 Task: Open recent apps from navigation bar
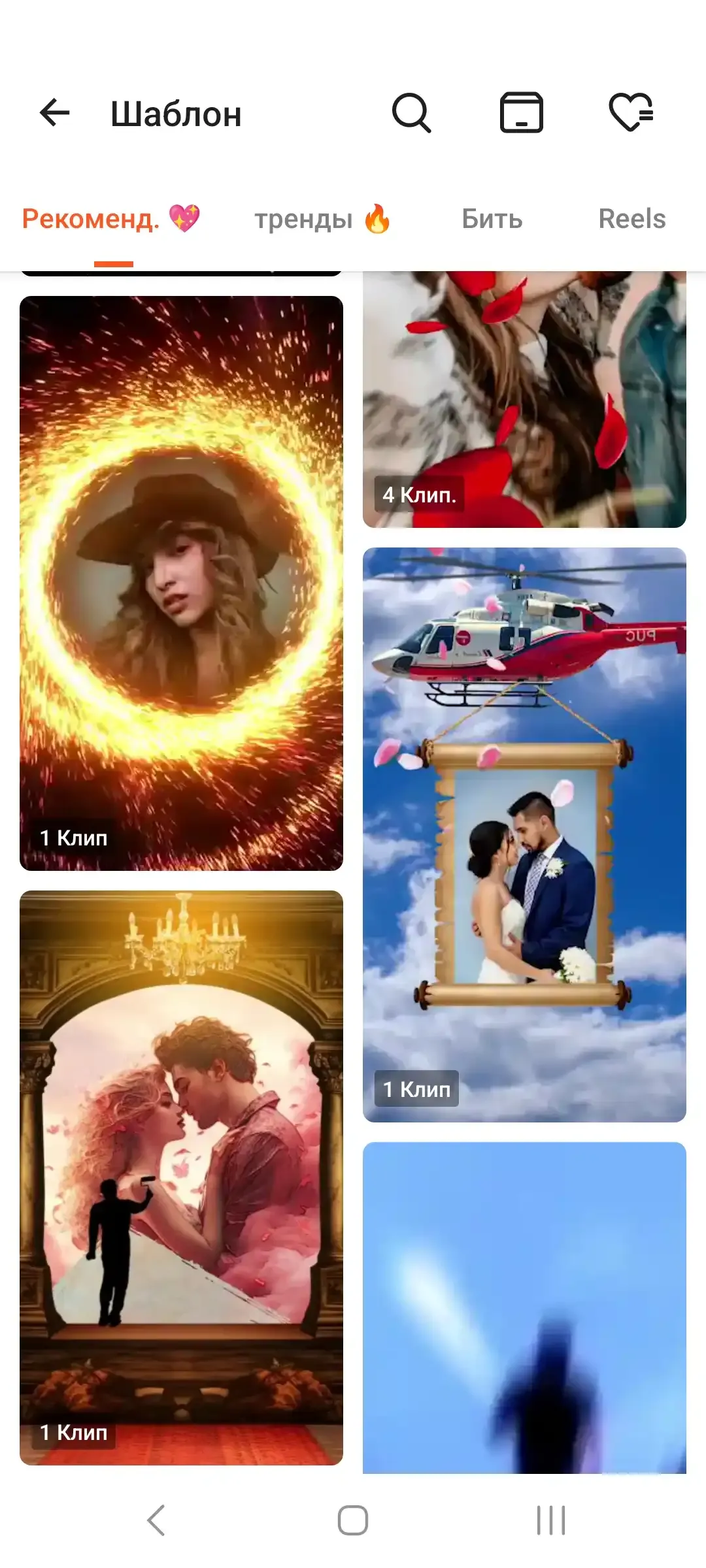[550, 1520]
